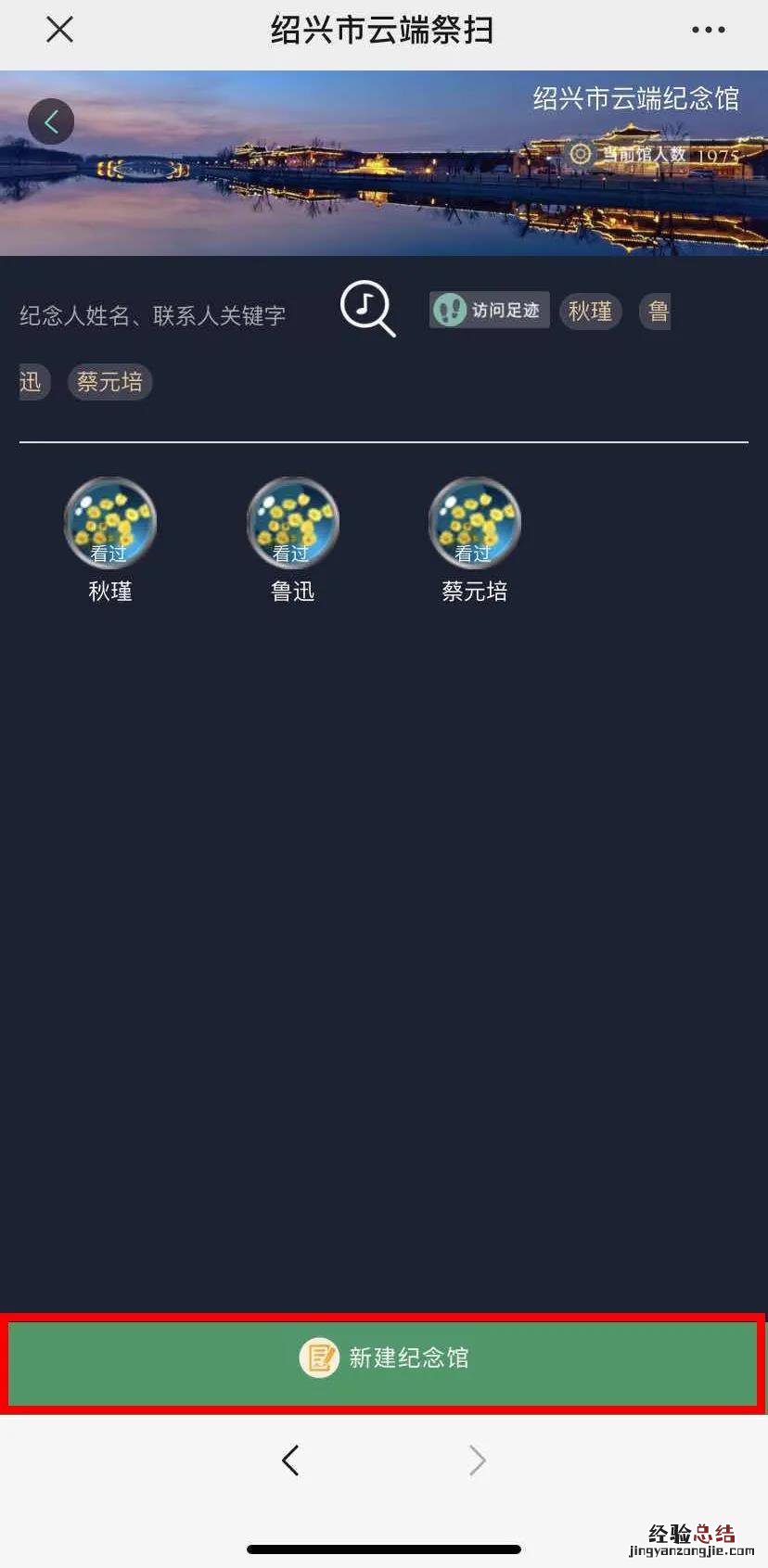
Task: View 蔡元培 memorial hall thumbnail
Action: [475, 524]
